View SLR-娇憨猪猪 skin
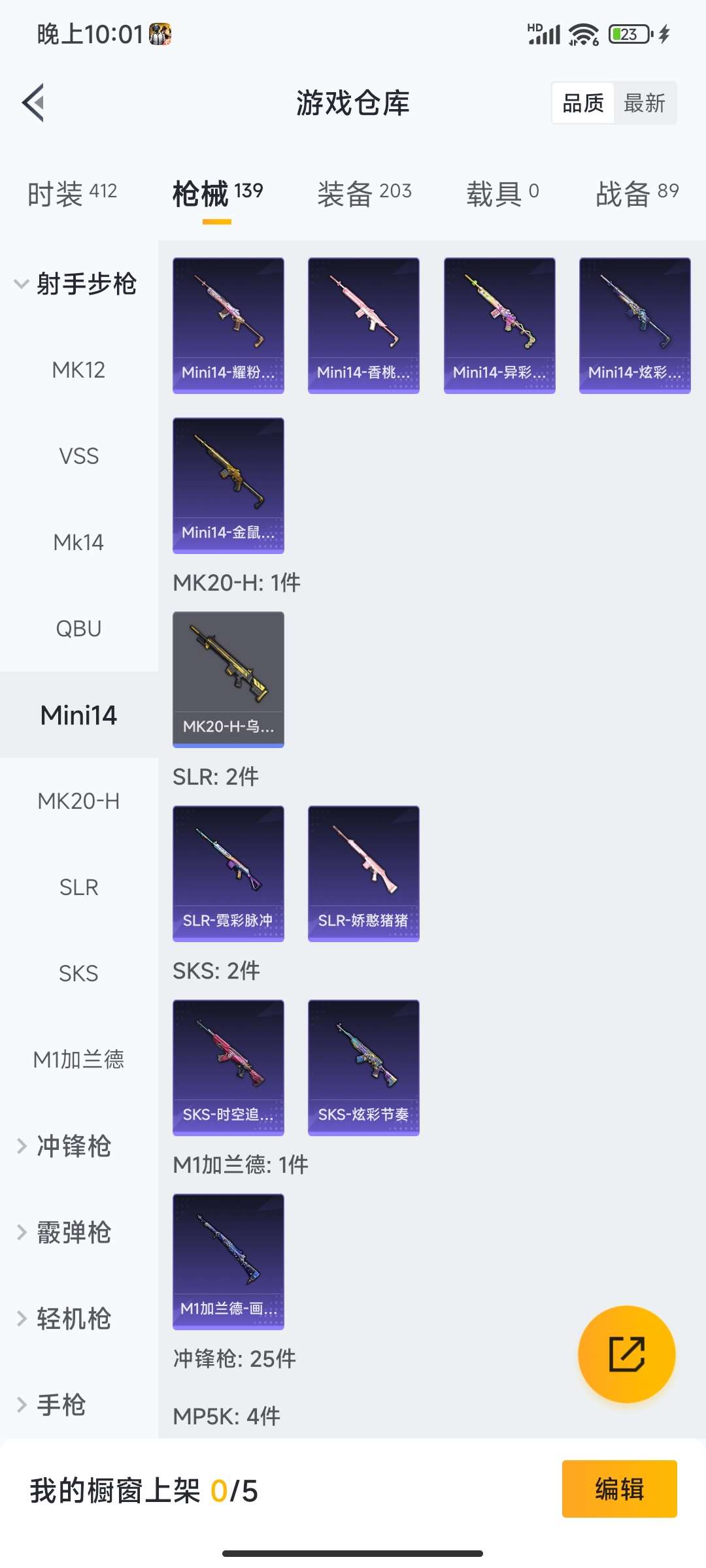The width and height of the screenshot is (706, 1568). point(363,874)
